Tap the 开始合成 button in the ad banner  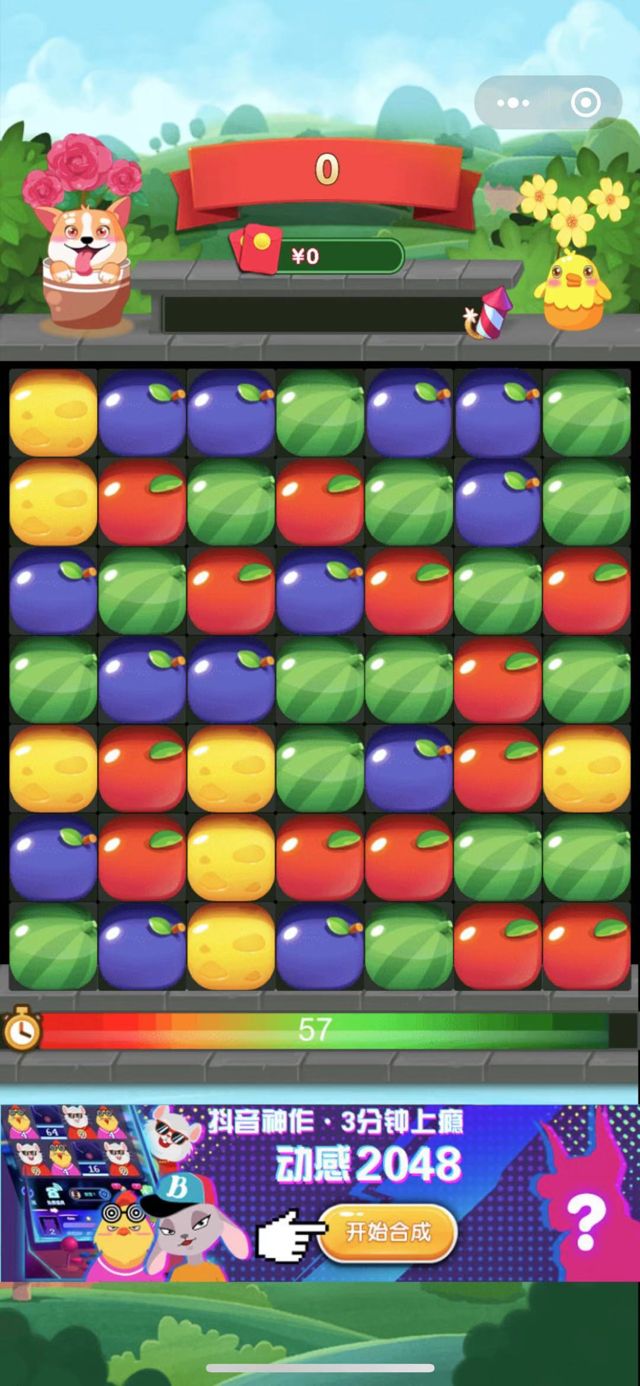[x=388, y=1232]
